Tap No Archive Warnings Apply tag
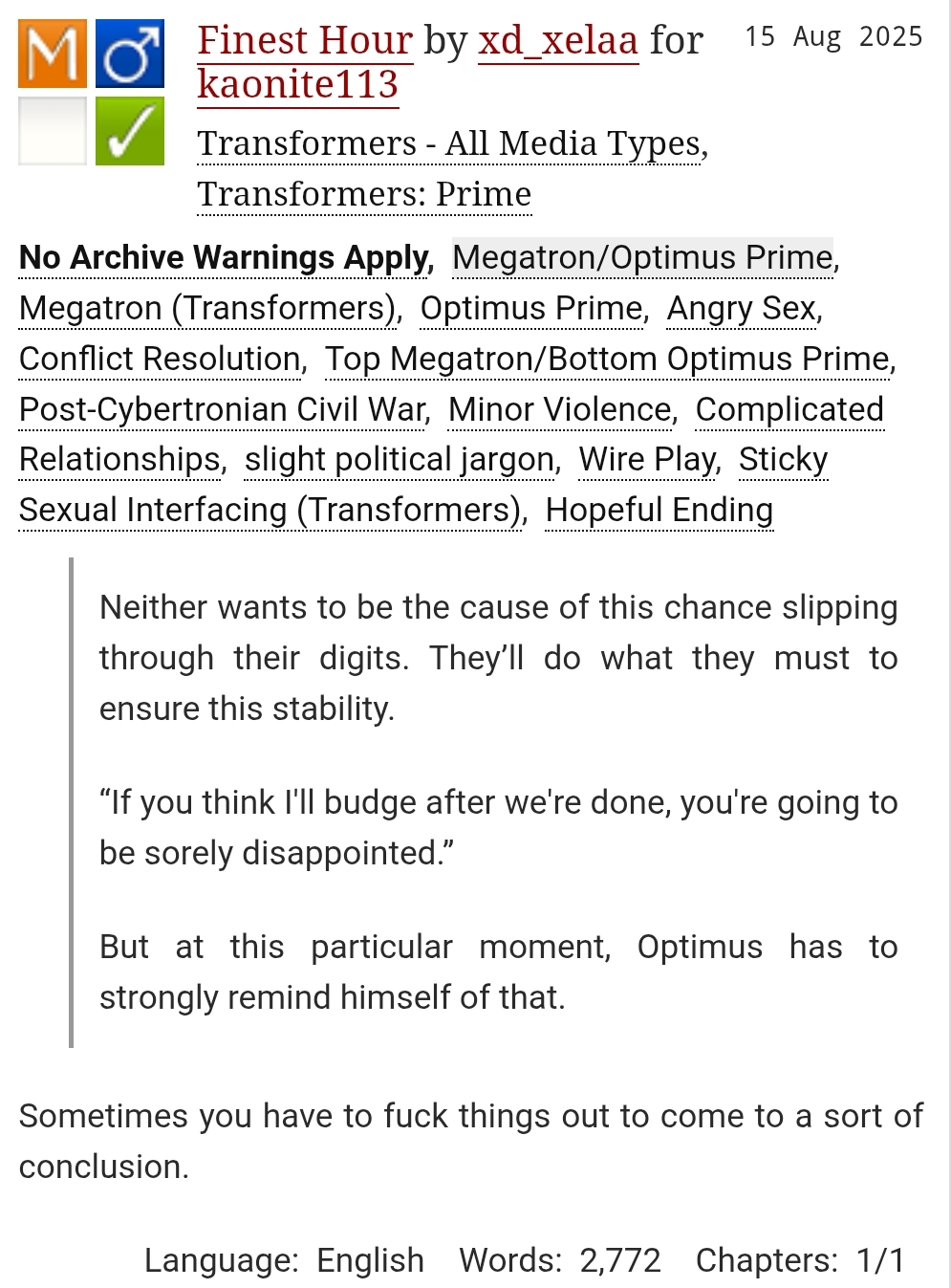 (225, 258)
